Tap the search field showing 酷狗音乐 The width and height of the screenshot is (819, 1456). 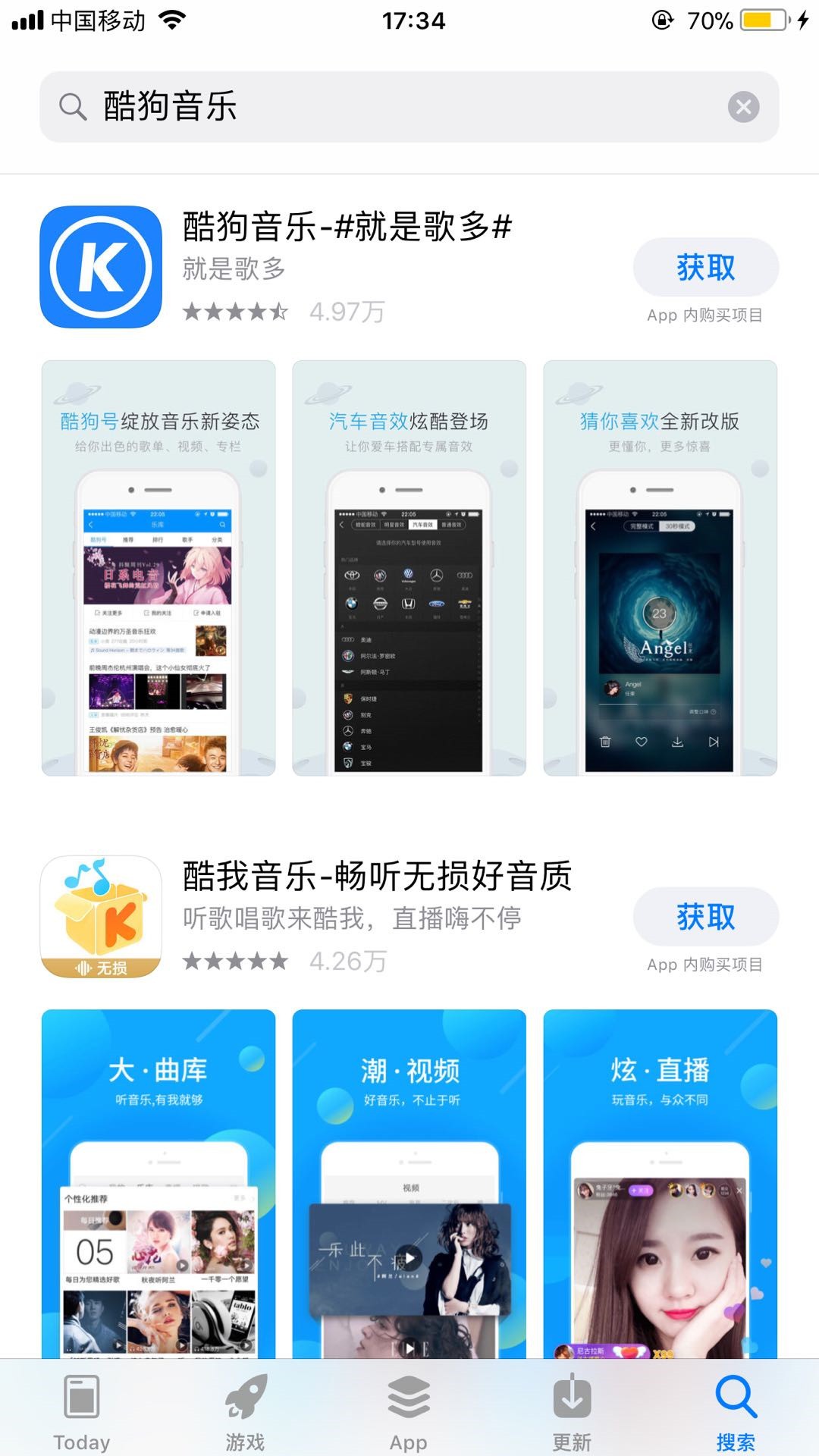pyautogui.click(x=409, y=107)
